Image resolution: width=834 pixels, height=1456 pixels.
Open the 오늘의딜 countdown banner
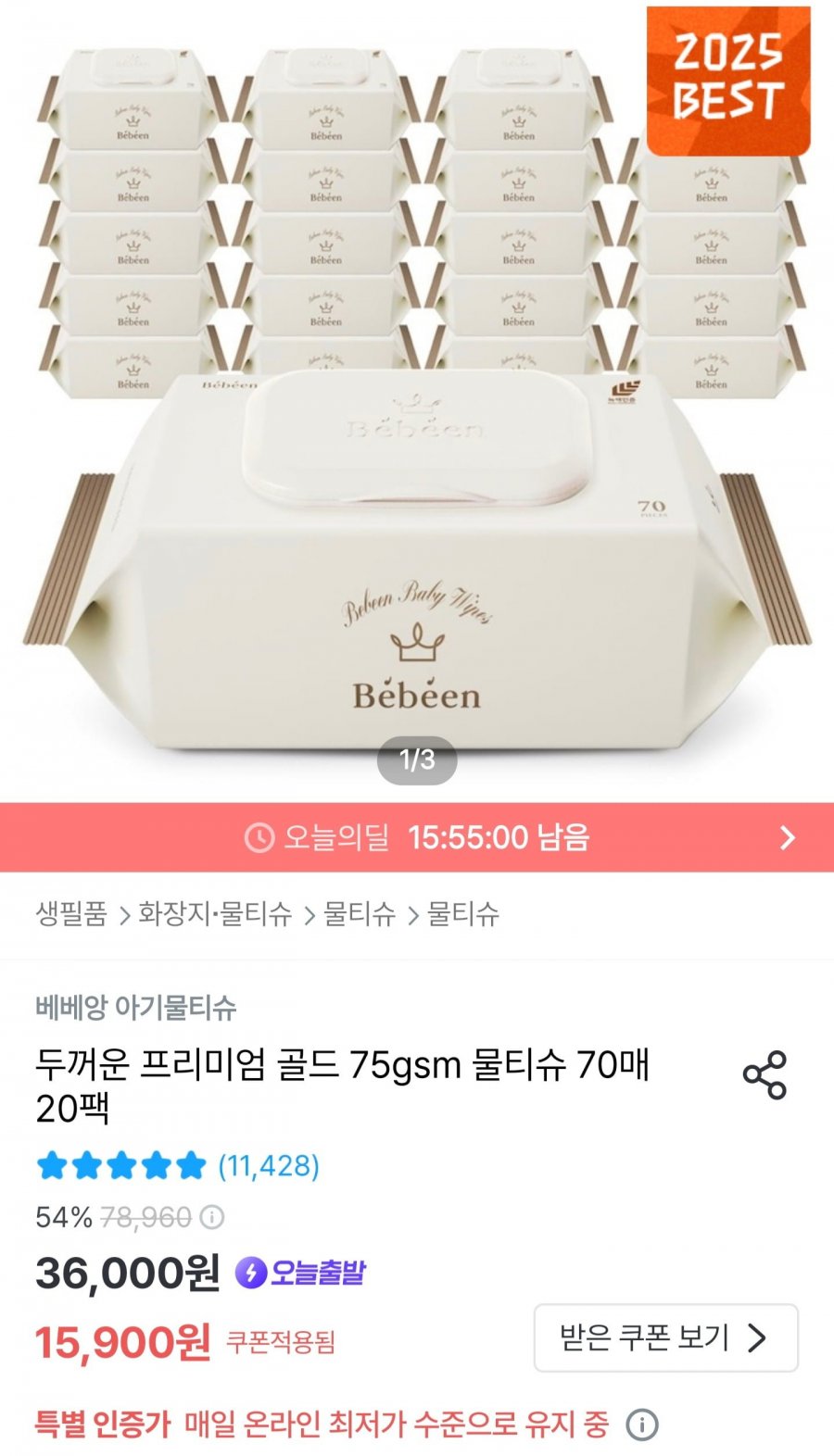pos(417,837)
